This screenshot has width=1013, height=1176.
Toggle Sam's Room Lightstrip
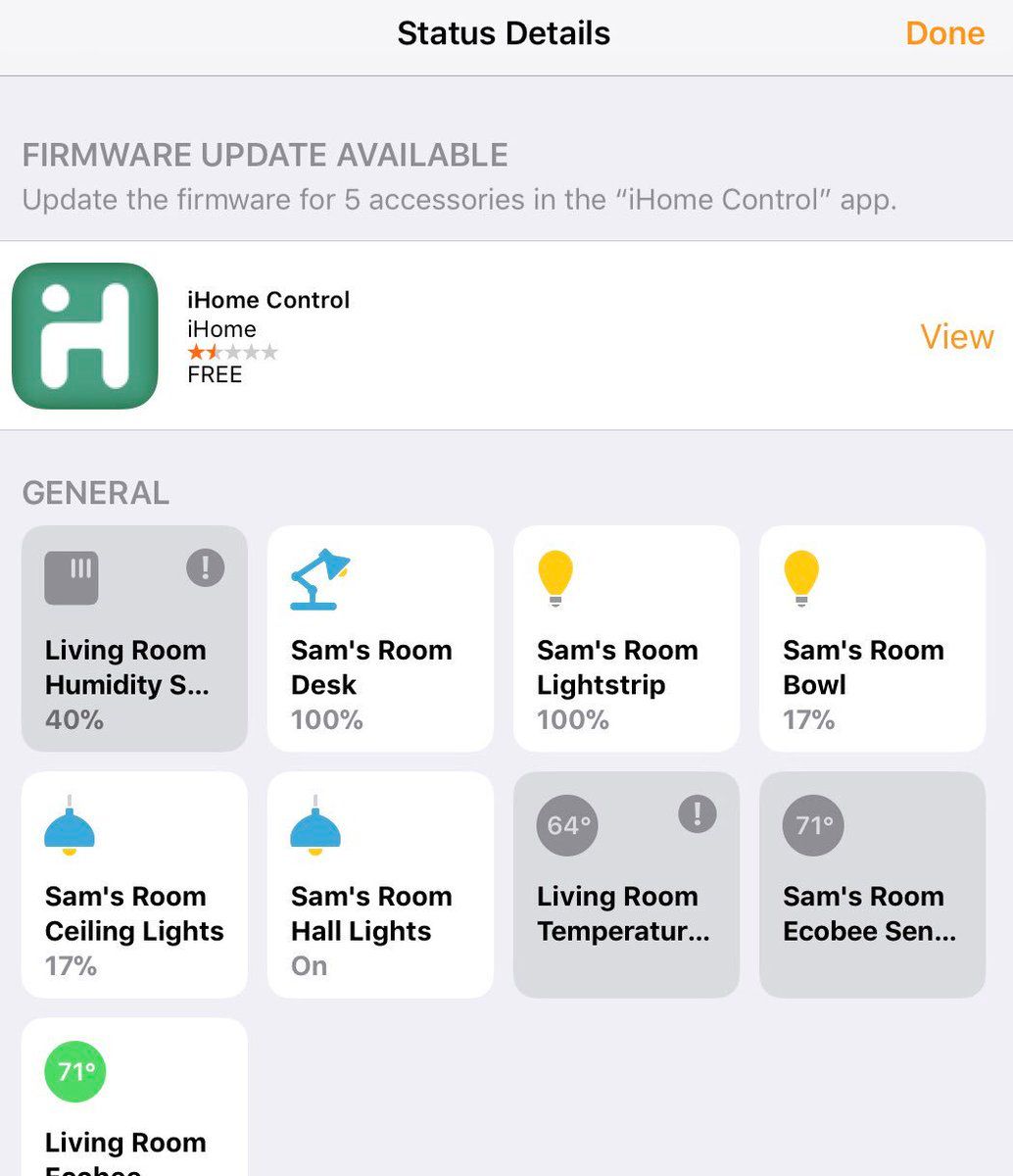626,639
